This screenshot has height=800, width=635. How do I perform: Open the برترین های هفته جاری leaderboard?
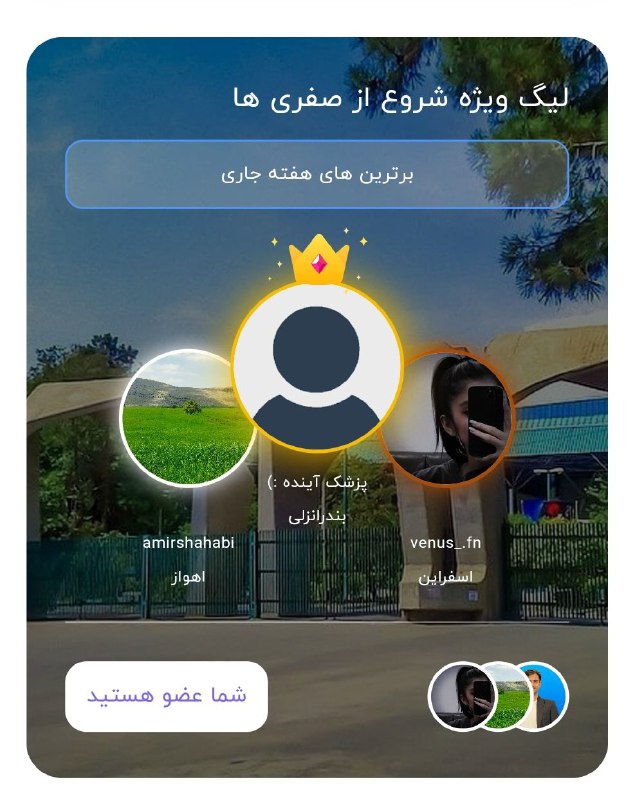tap(317, 174)
